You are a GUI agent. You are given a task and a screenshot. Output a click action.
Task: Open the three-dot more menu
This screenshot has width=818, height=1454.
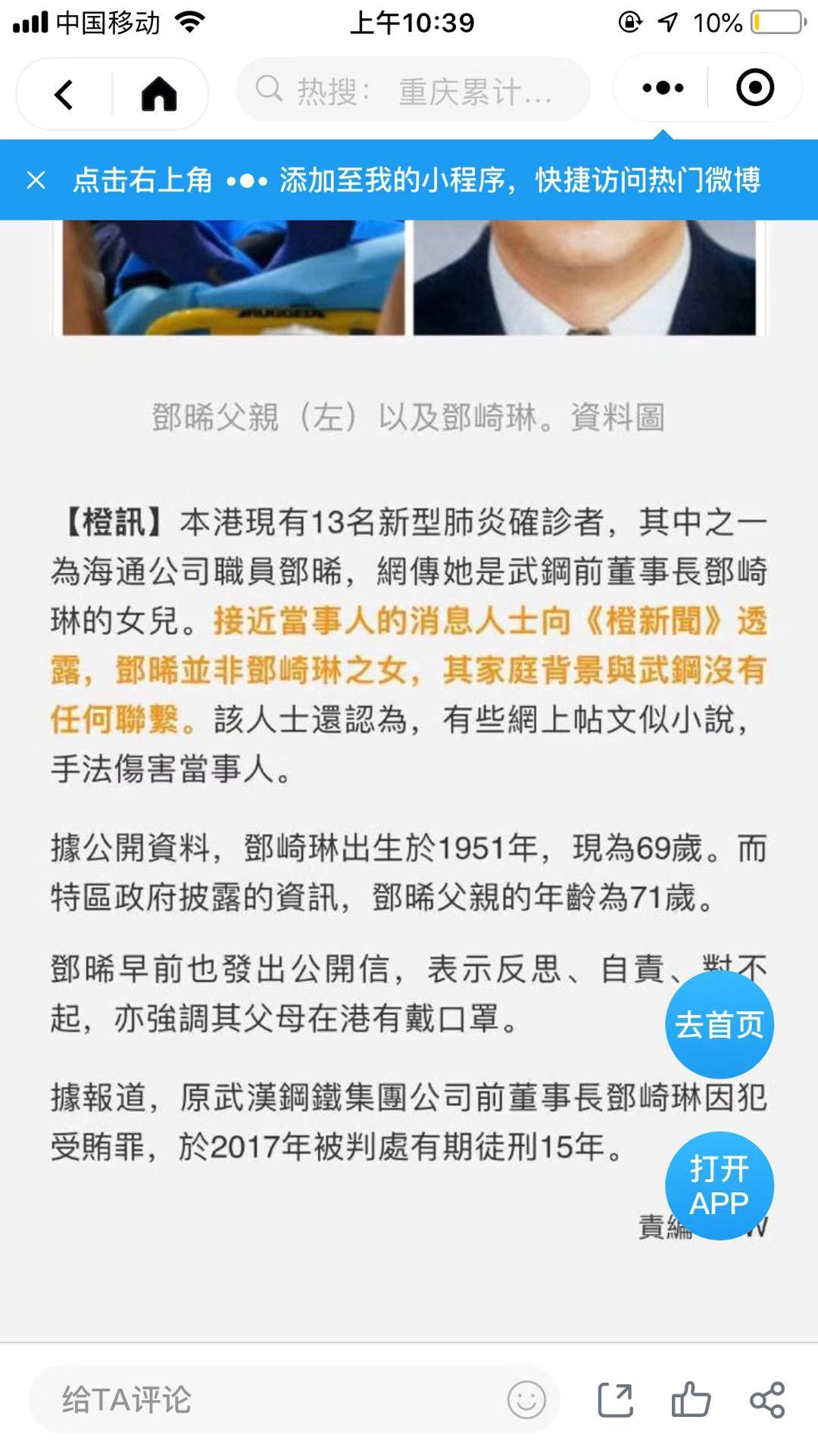pos(662,89)
